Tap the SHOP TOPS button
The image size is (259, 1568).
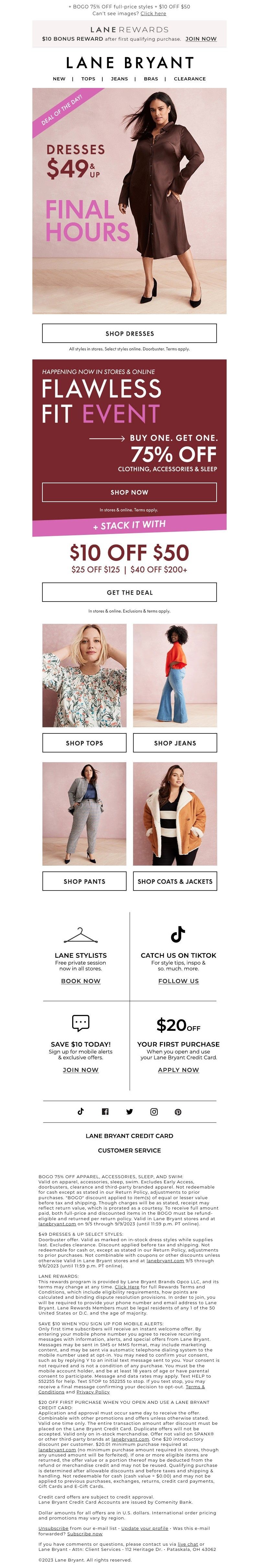[x=84, y=742]
